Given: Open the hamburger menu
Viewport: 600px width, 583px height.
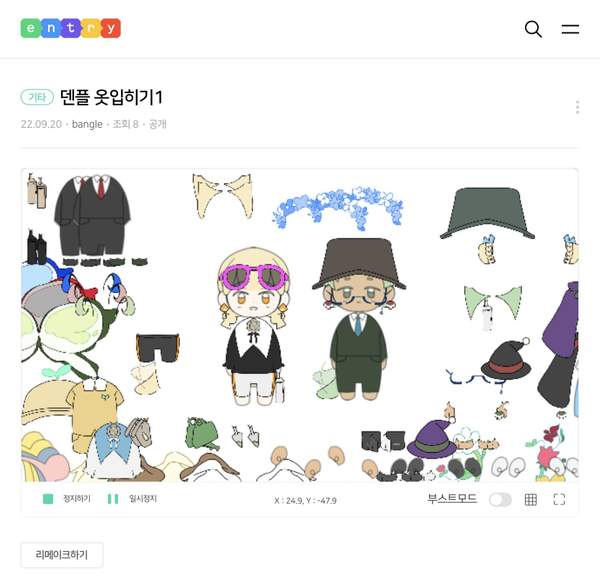Looking at the screenshot, I should pos(570,29).
